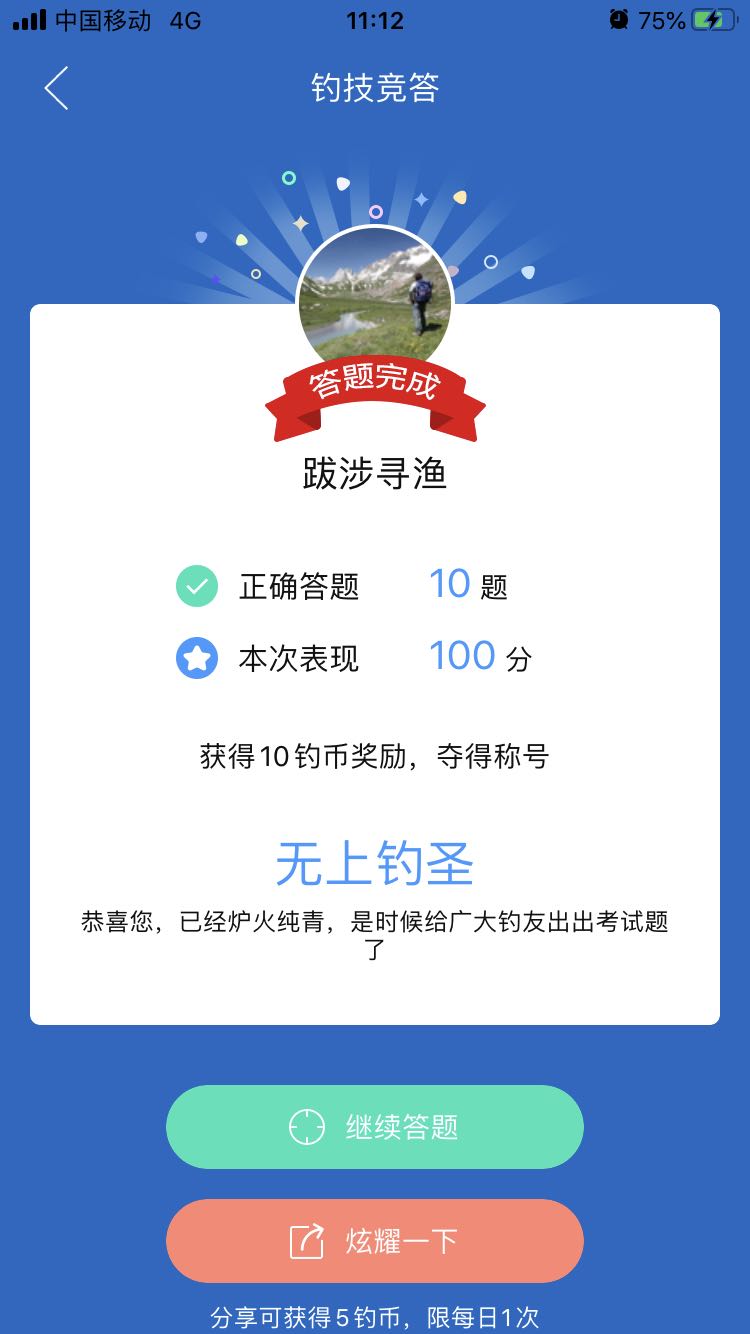Image resolution: width=750 pixels, height=1334 pixels.
Task: Tap 继续答题 to continue the quiz
Action: click(x=374, y=1127)
